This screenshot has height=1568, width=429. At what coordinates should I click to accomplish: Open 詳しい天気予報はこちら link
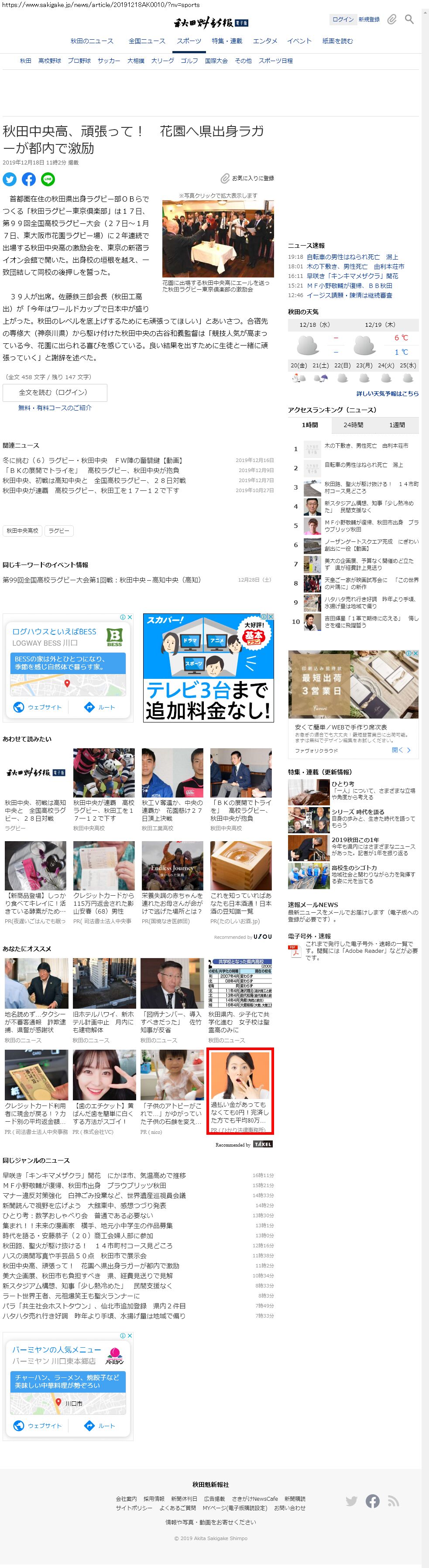click(388, 394)
